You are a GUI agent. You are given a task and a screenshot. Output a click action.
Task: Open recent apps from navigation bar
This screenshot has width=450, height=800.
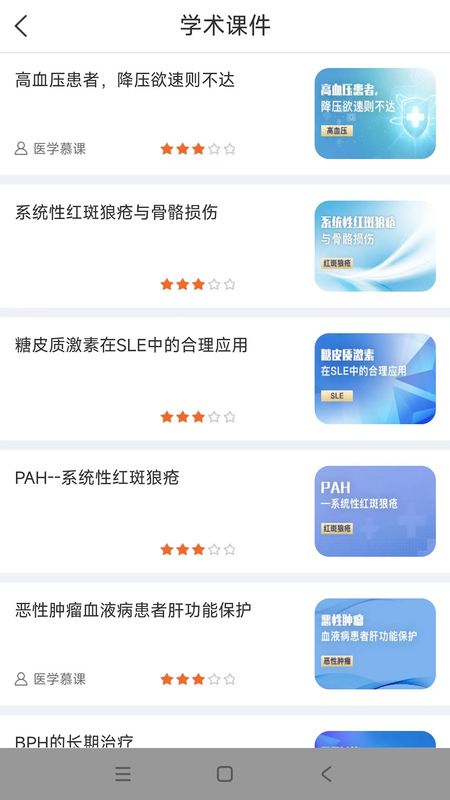[123, 774]
